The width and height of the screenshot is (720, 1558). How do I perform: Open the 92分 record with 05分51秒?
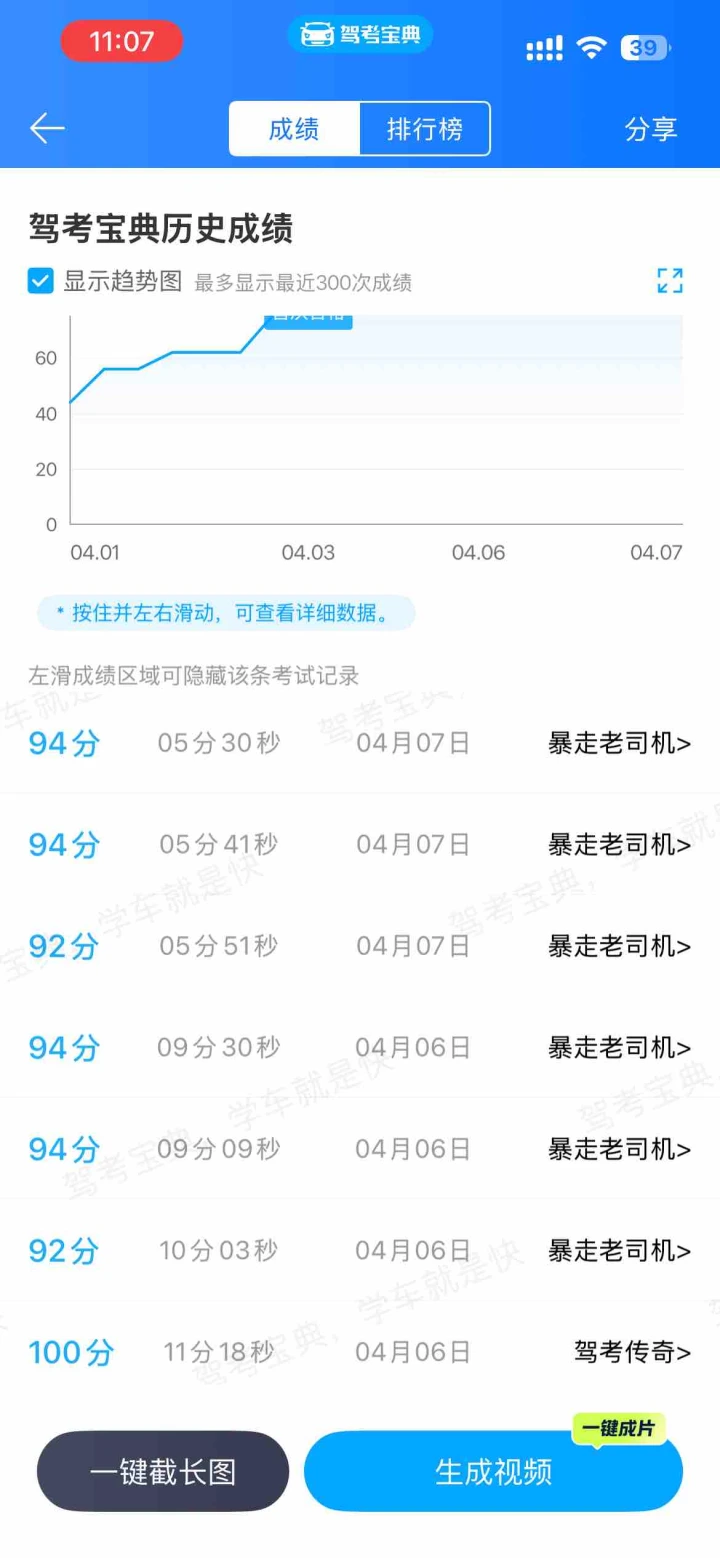(x=360, y=946)
